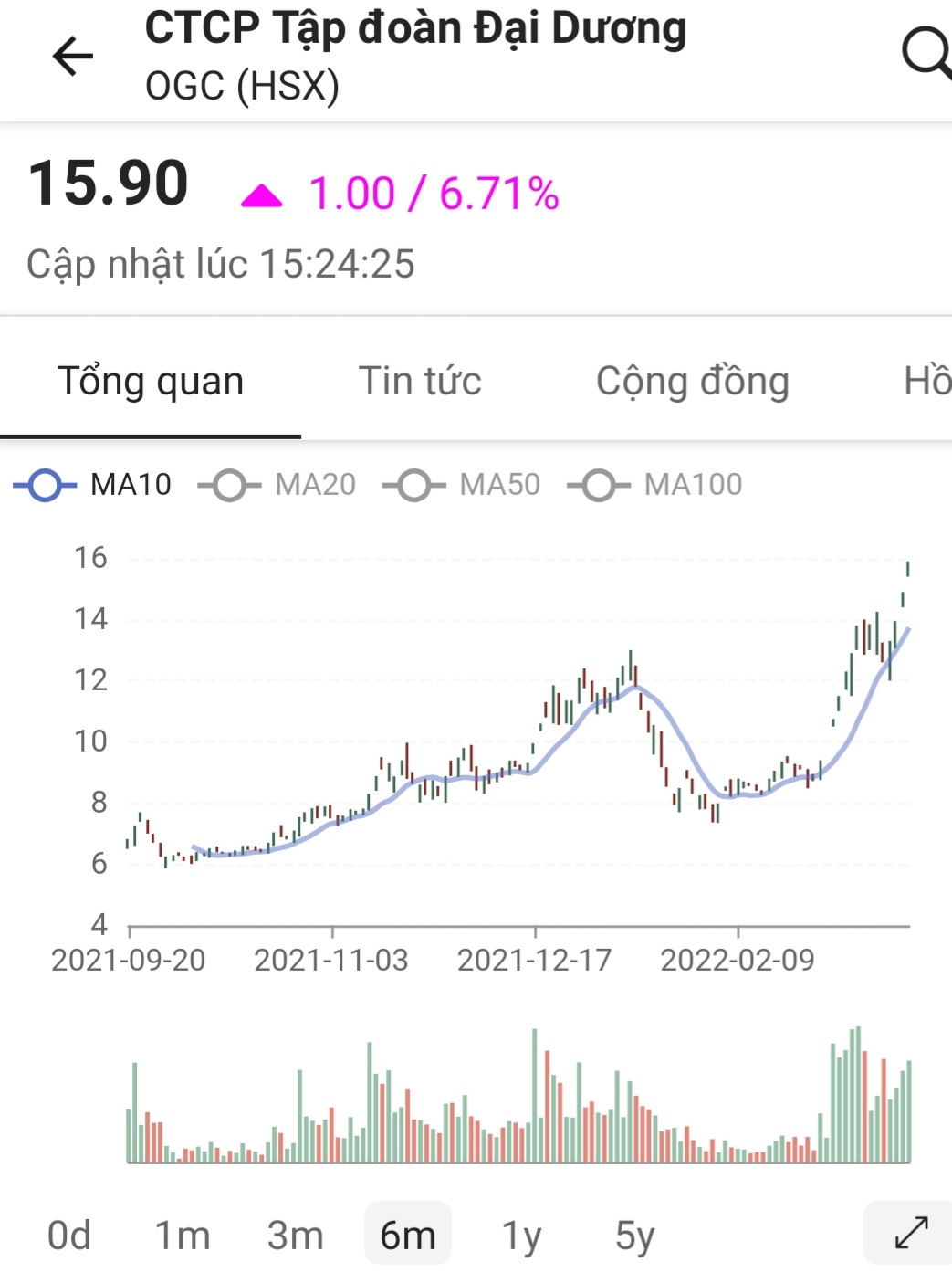This screenshot has height=1283, width=952.
Task: Change the chart range to 1y
Action: point(522,1236)
